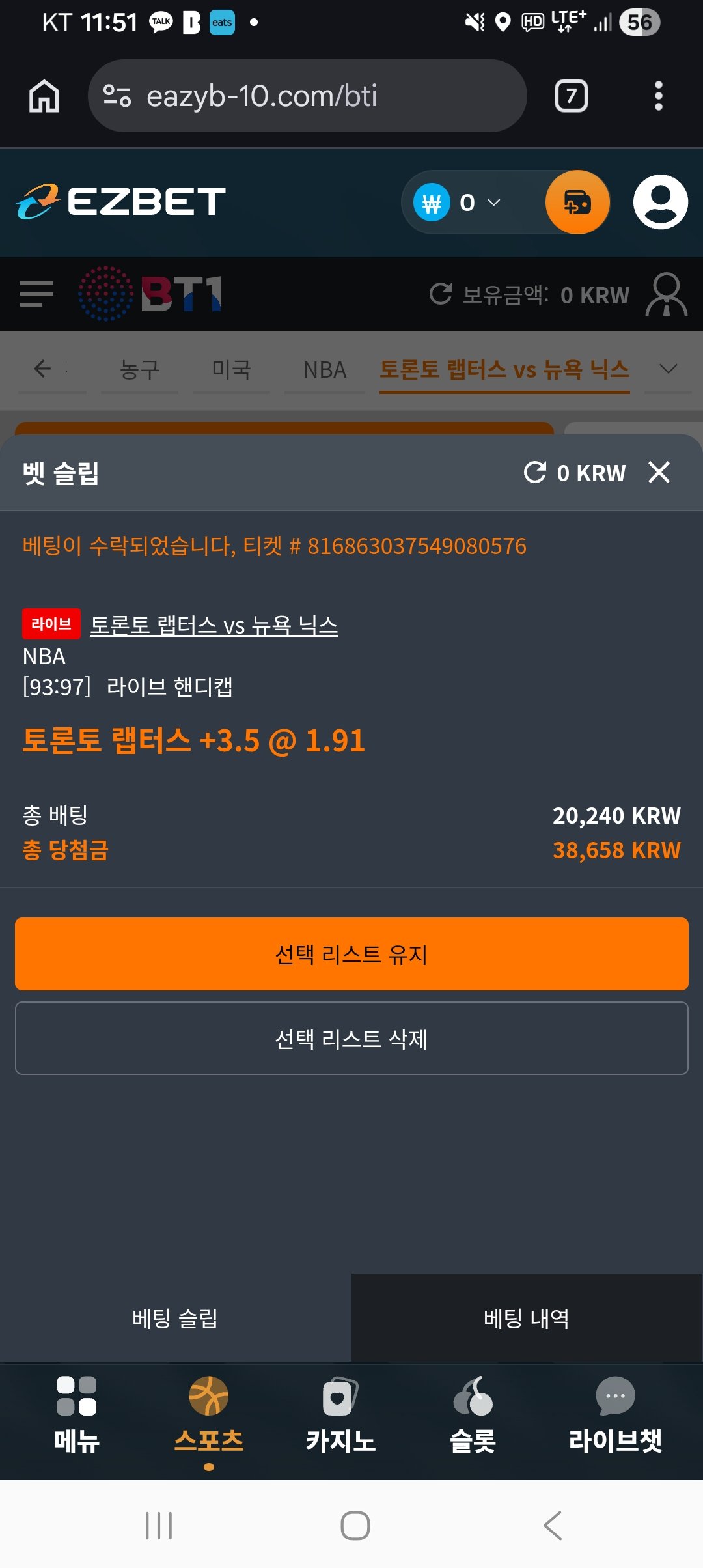Tap 선택 리스트 삭제 button
The width and height of the screenshot is (703, 1568).
[351, 1039]
